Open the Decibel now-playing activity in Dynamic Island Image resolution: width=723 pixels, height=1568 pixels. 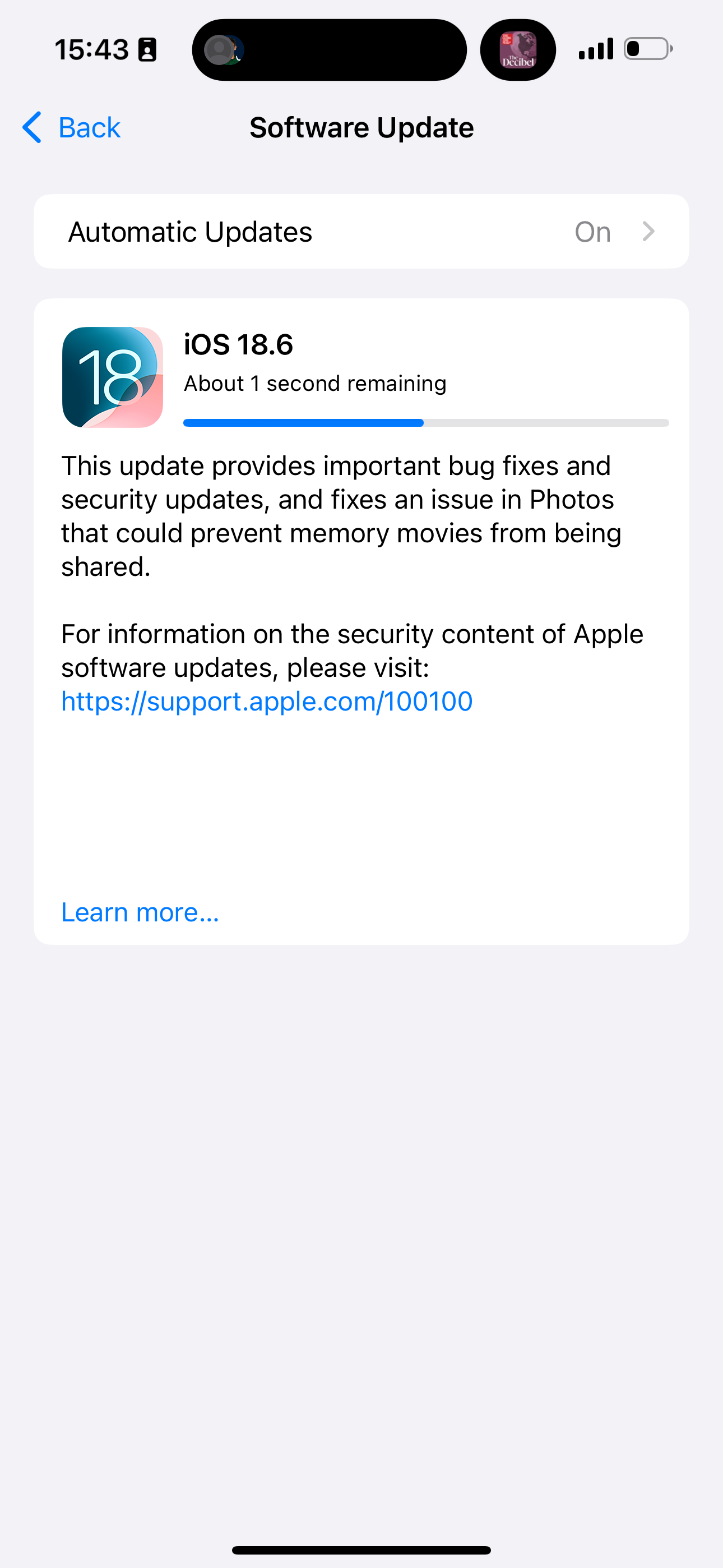point(518,50)
